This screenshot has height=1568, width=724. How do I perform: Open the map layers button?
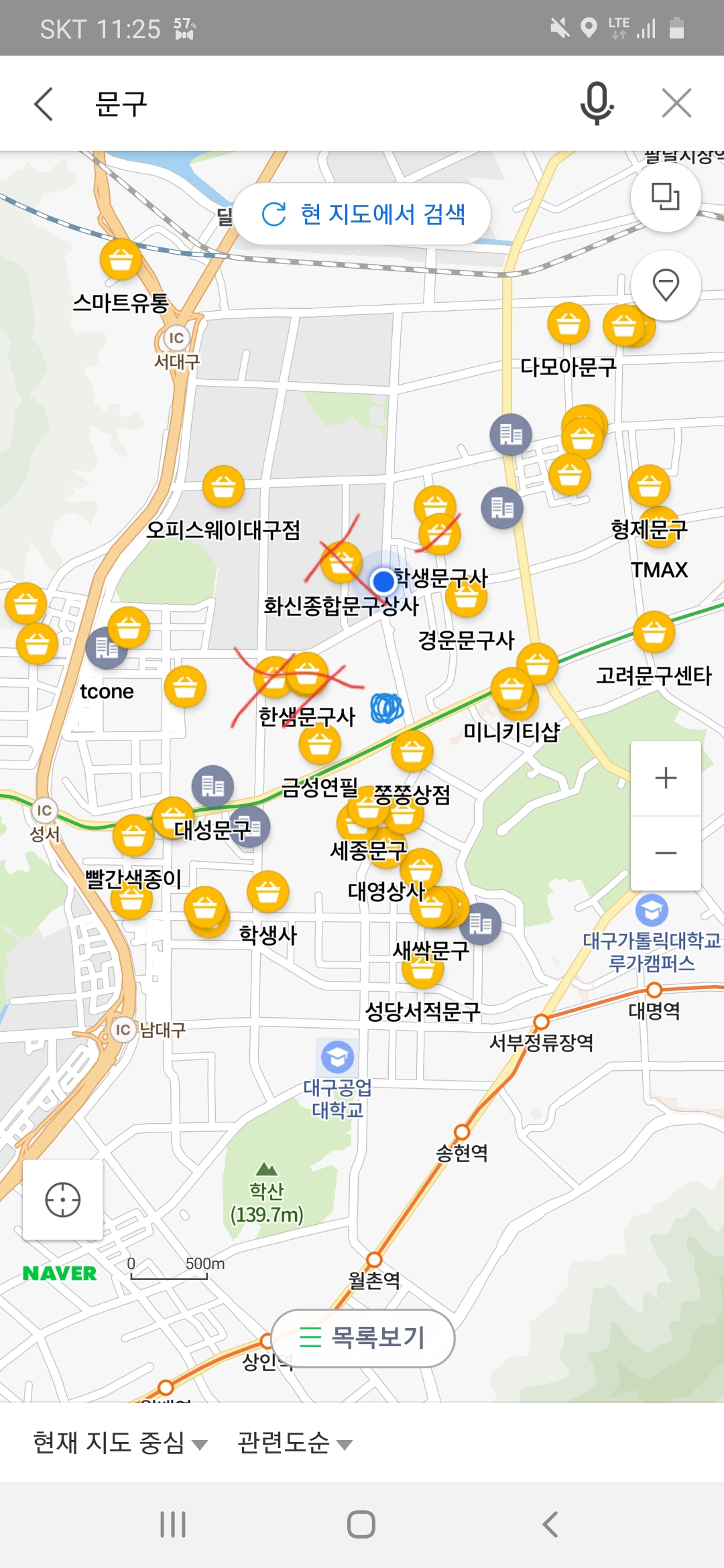(x=666, y=197)
